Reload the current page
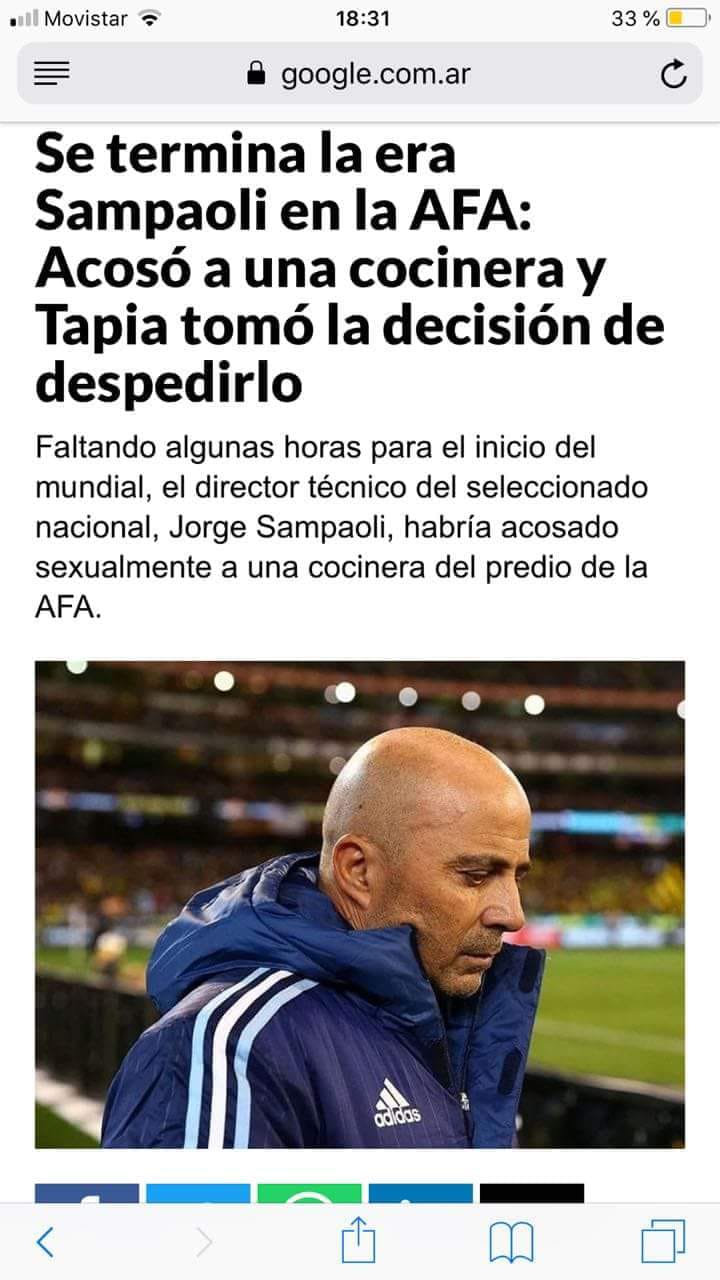This screenshot has width=720, height=1280. tap(674, 74)
